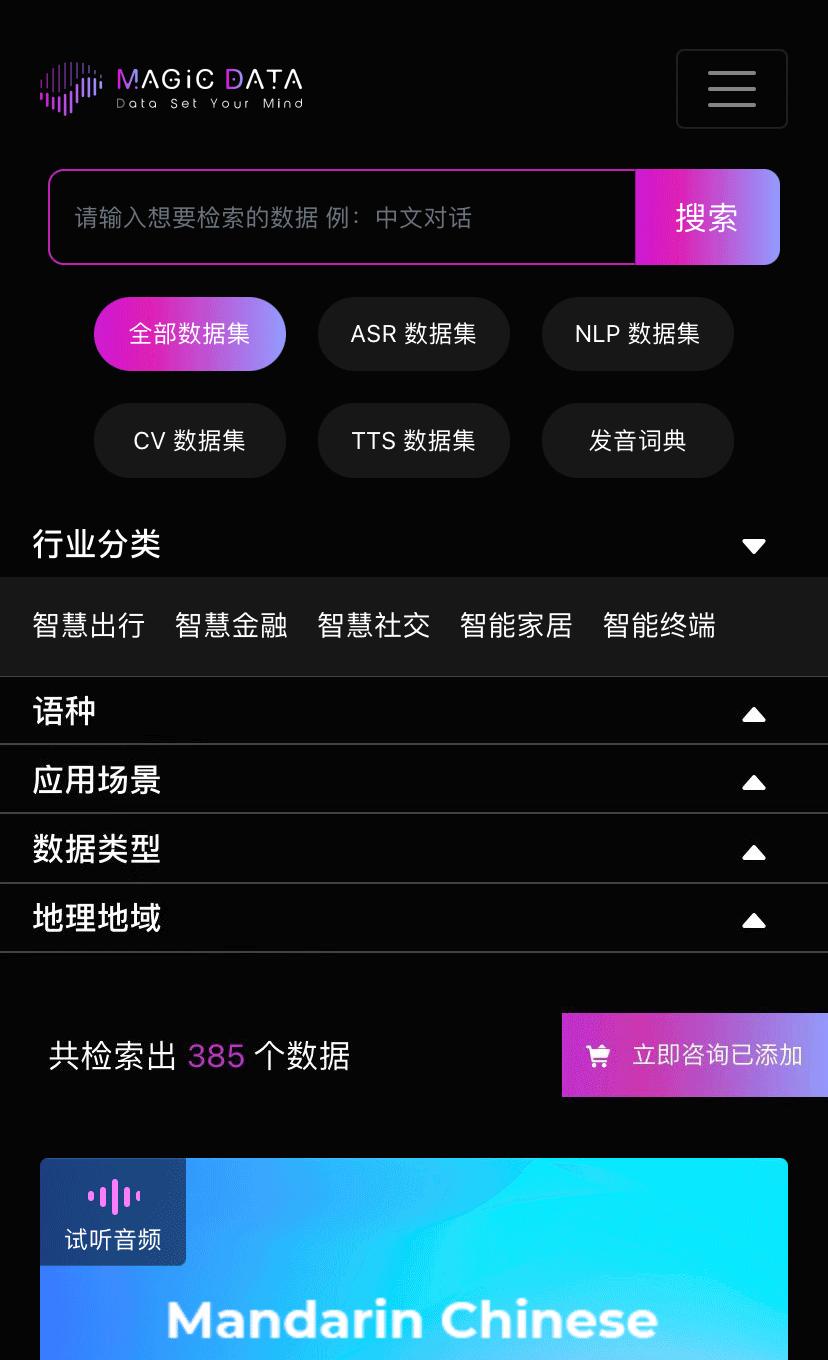Expand the 语种 filter section
Viewport: 828px width, 1360px height.
[754, 712]
